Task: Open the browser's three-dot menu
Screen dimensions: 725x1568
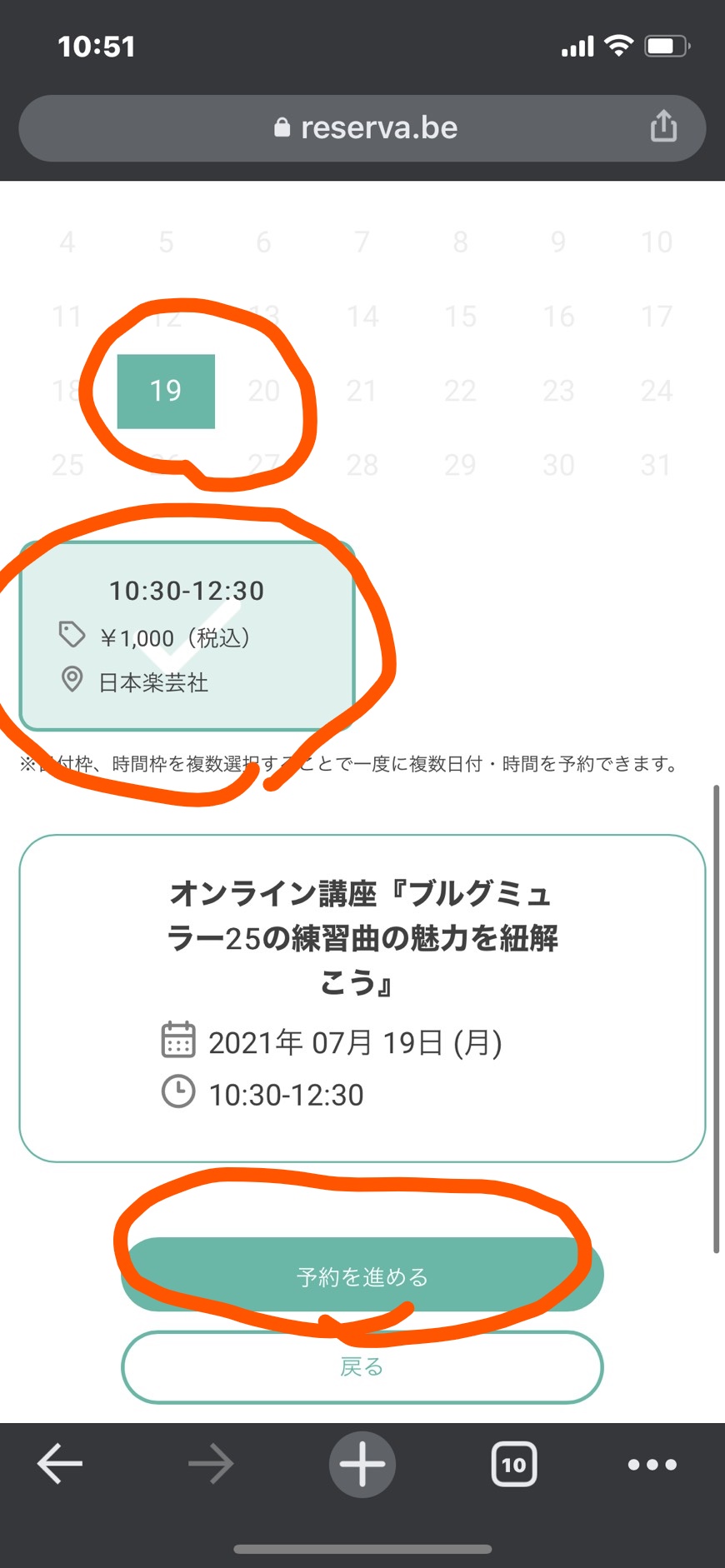Action: click(x=652, y=1464)
